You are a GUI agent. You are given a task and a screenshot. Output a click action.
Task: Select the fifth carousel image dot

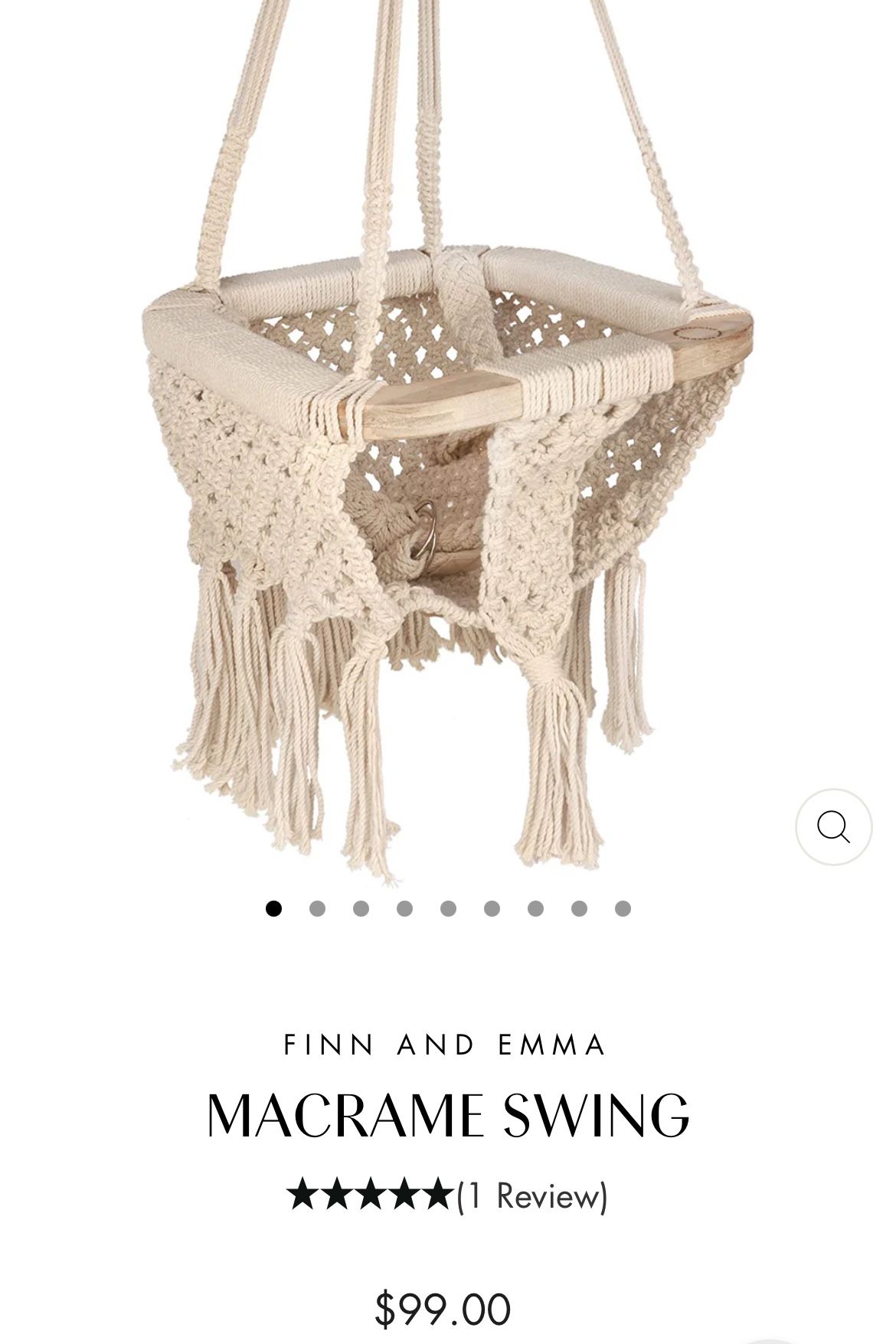pyautogui.click(x=448, y=908)
